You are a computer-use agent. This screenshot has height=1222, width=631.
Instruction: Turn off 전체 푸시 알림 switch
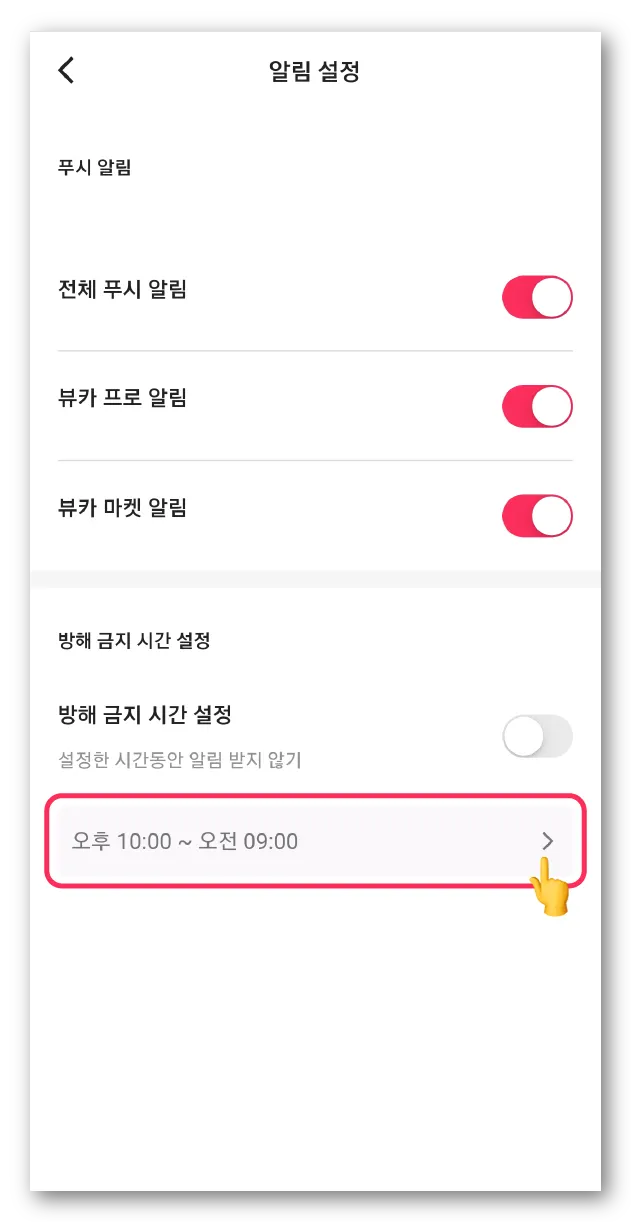pyautogui.click(x=537, y=298)
